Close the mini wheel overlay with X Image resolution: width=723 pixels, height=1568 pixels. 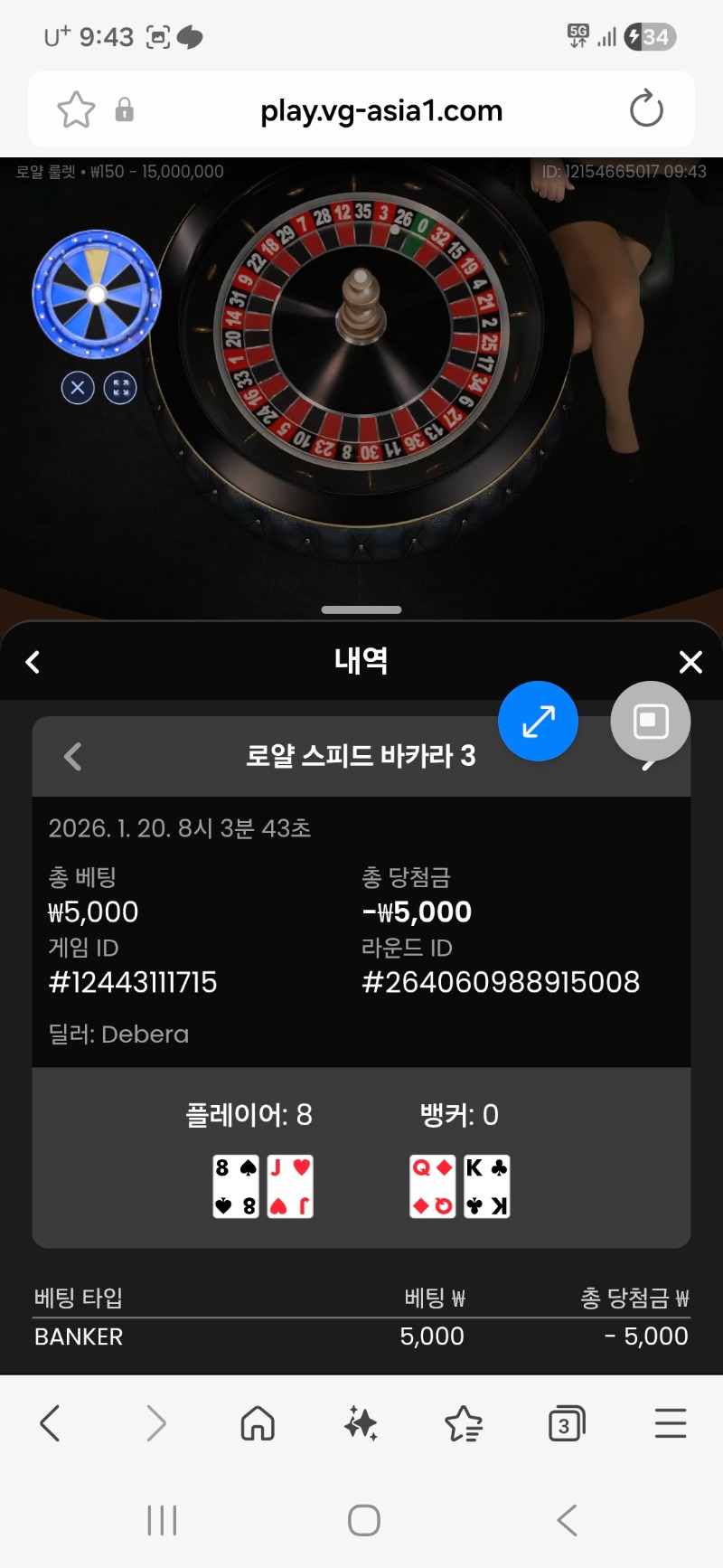[x=78, y=388]
